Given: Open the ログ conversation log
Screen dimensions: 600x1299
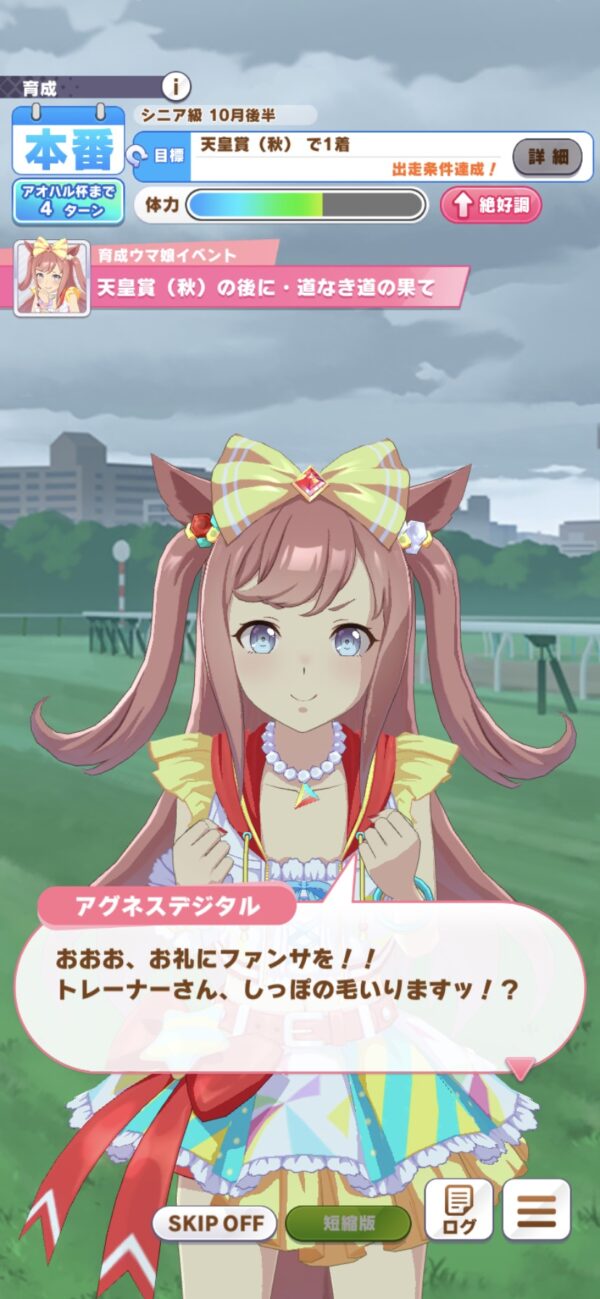Looking at the screenshot, I should [459, 1210].
